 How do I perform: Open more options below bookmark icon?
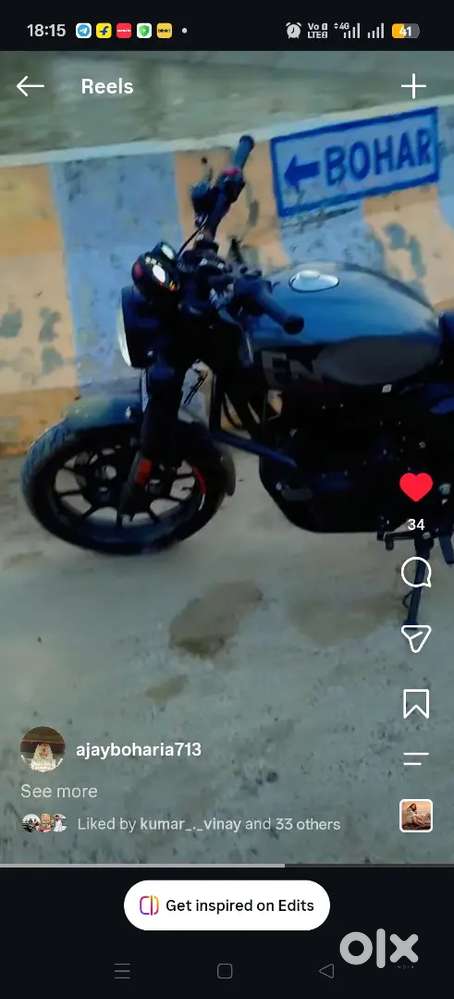[416, 758]
